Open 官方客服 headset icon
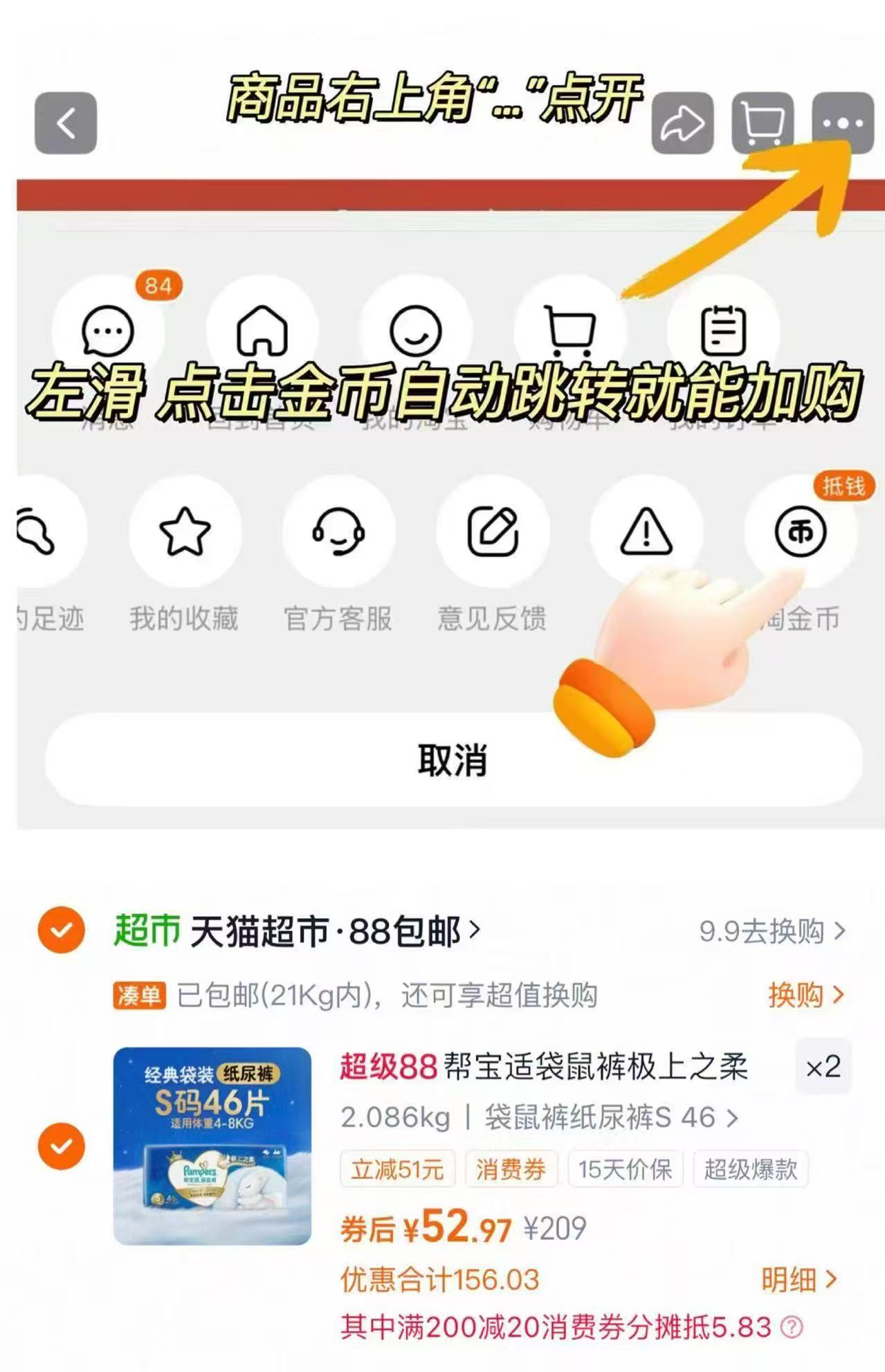 click(340, 531)
